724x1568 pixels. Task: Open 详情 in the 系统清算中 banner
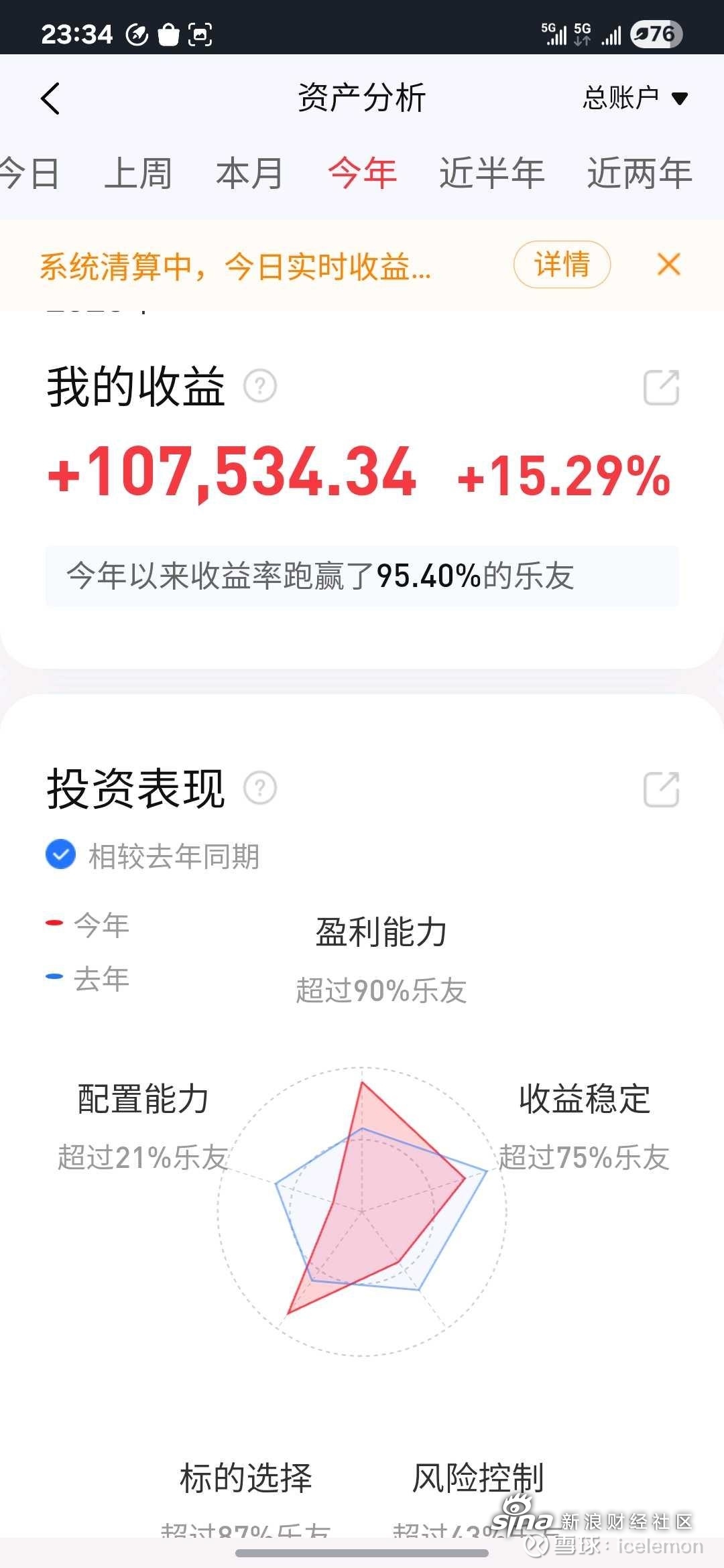coord(562,265)
